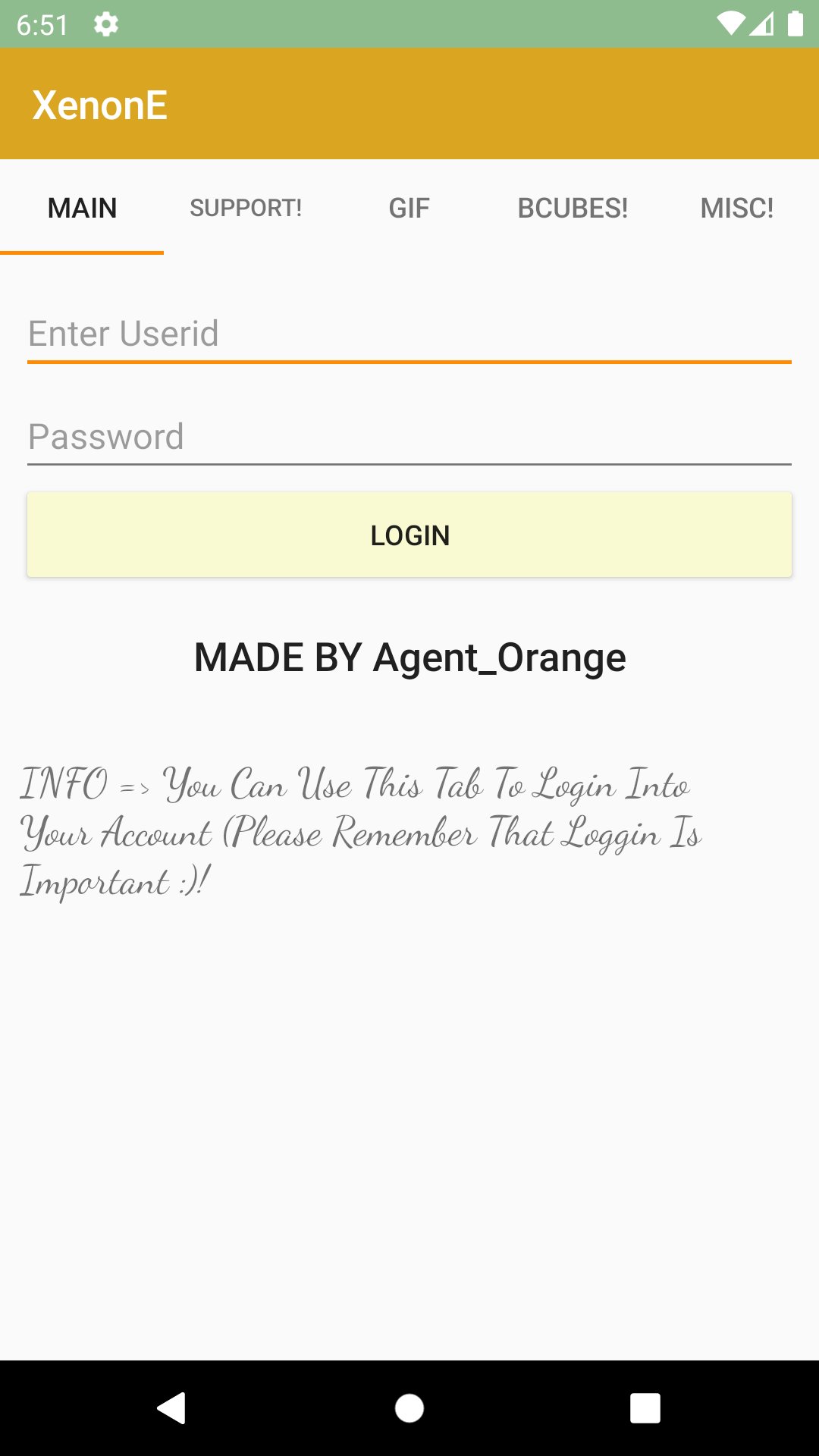Screen dimensions: 819x1456
Task: Click the MADE BY Agent_Orange text
Action: (x=409, y=657)
